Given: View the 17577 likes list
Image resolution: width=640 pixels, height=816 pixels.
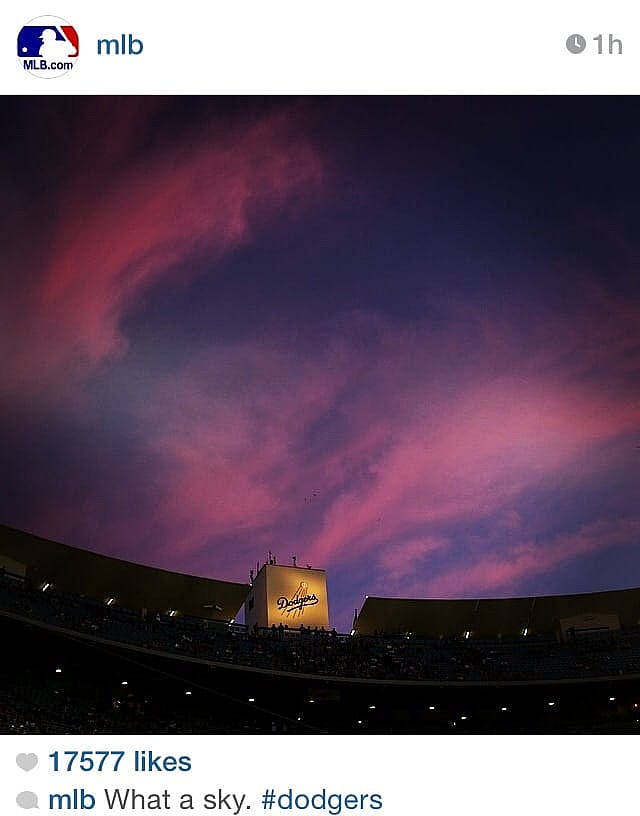Looking at the screenshot, I should click(119, 762).
